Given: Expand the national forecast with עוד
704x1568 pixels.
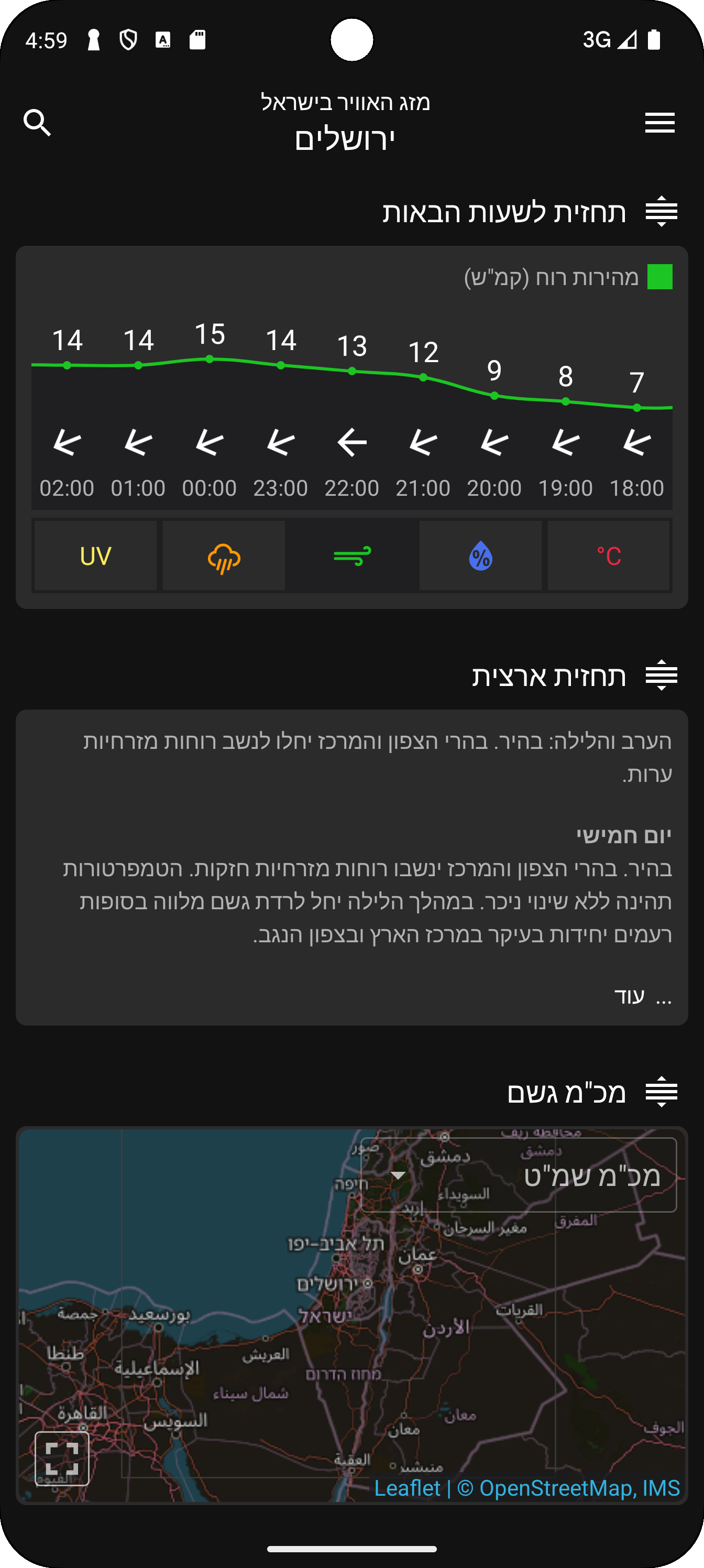Looking at the screenshot, I should tap(643, 996).
